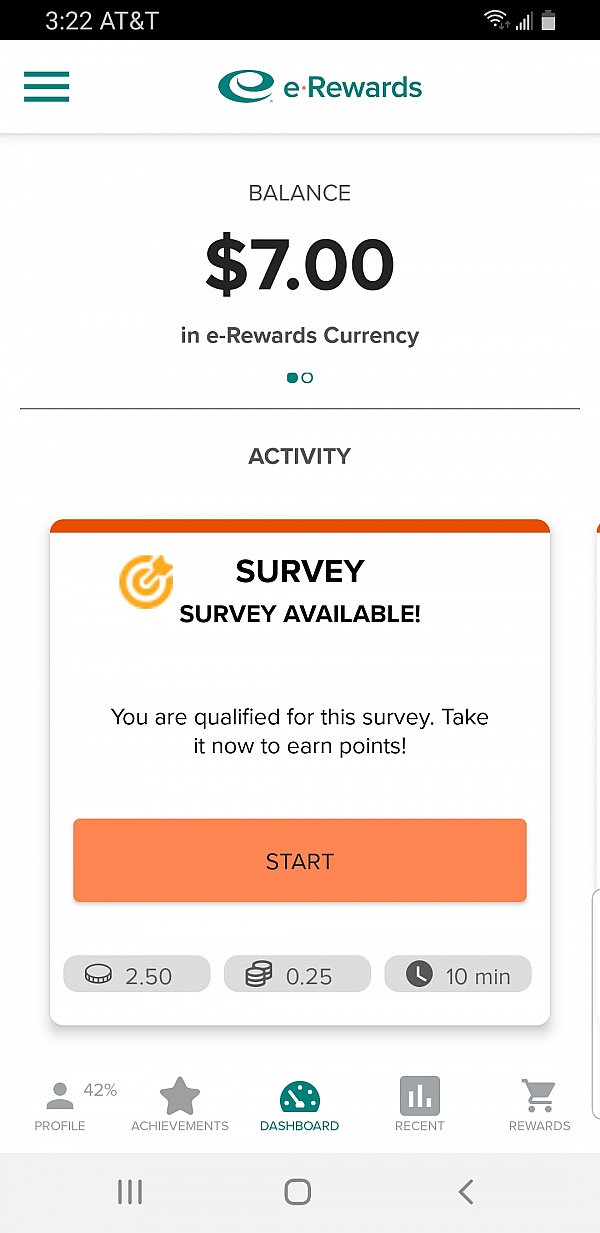The width and height of the screenshot is (600, 1233).
Task: Open the Rewards tab
Action: [x=539, y=1105]
